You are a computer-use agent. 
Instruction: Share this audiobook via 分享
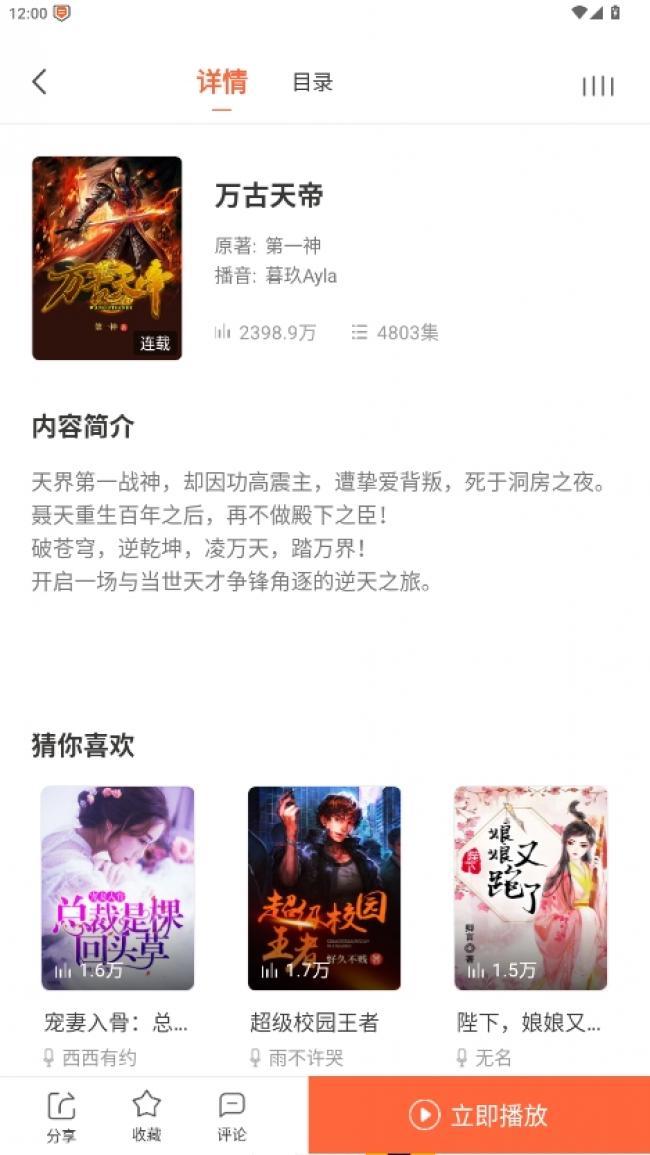61,1116
